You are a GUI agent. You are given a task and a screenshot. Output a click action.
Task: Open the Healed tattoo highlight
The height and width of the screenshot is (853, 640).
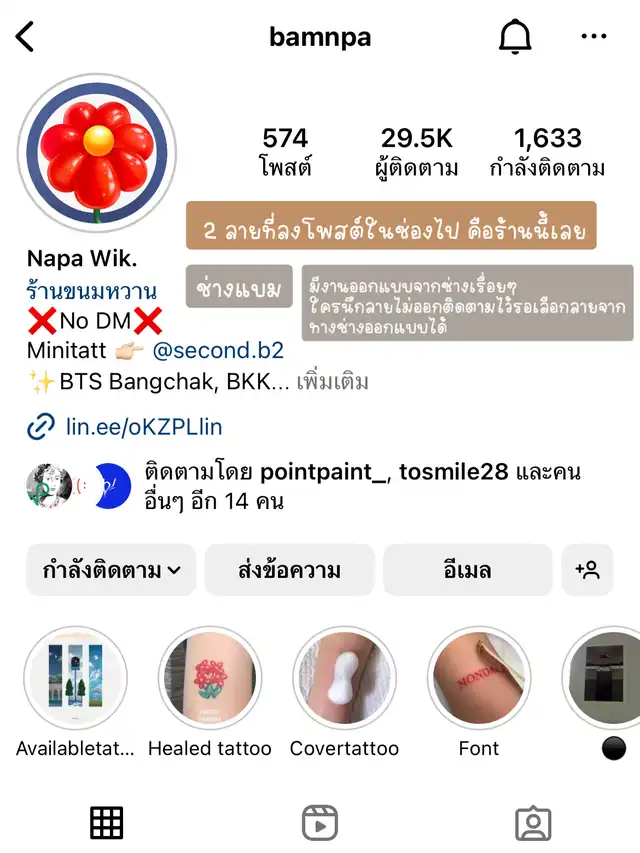point(210,680)
